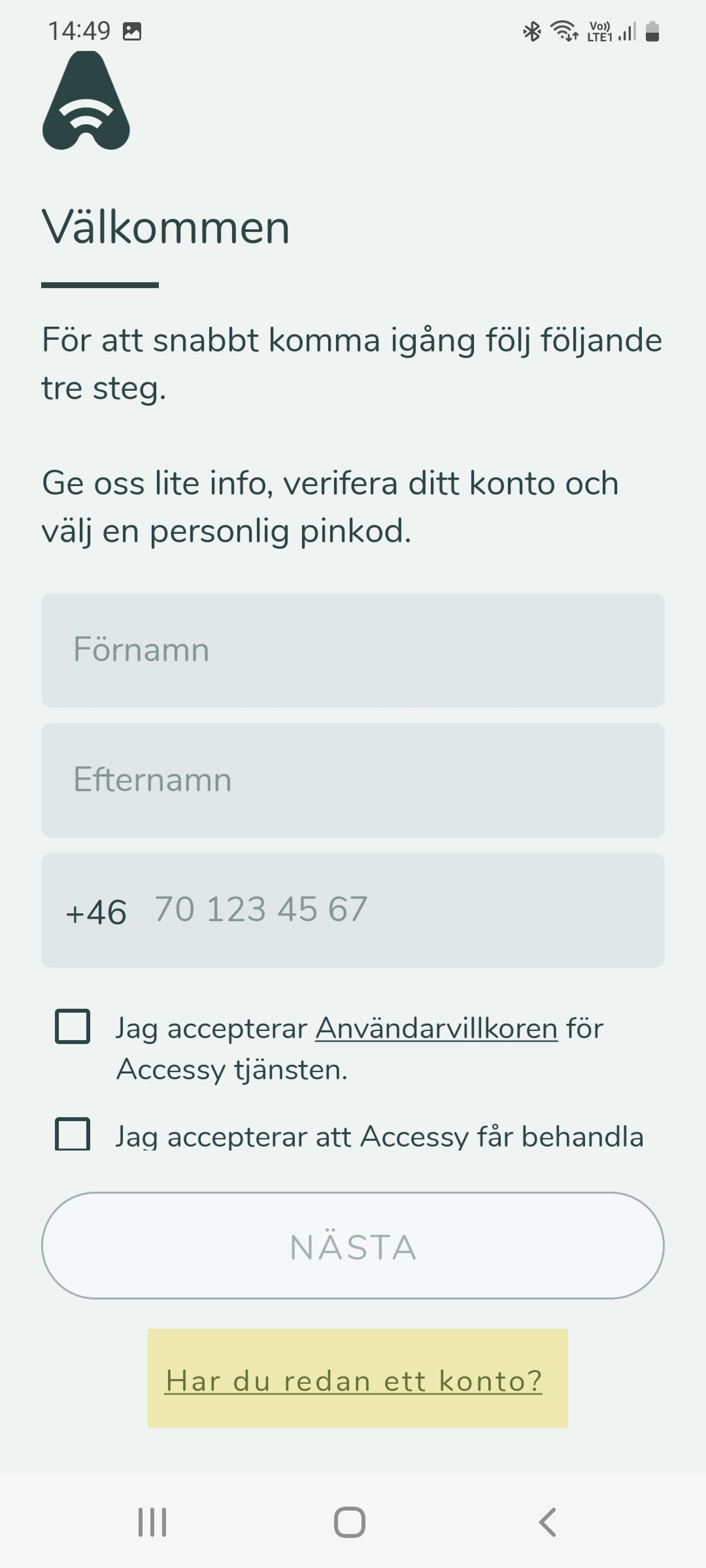Viewport: 706px width, 1568px height.
Task: Check the Användarvillkoren acceptance checkbox
Action: [x=73, y=1026]
